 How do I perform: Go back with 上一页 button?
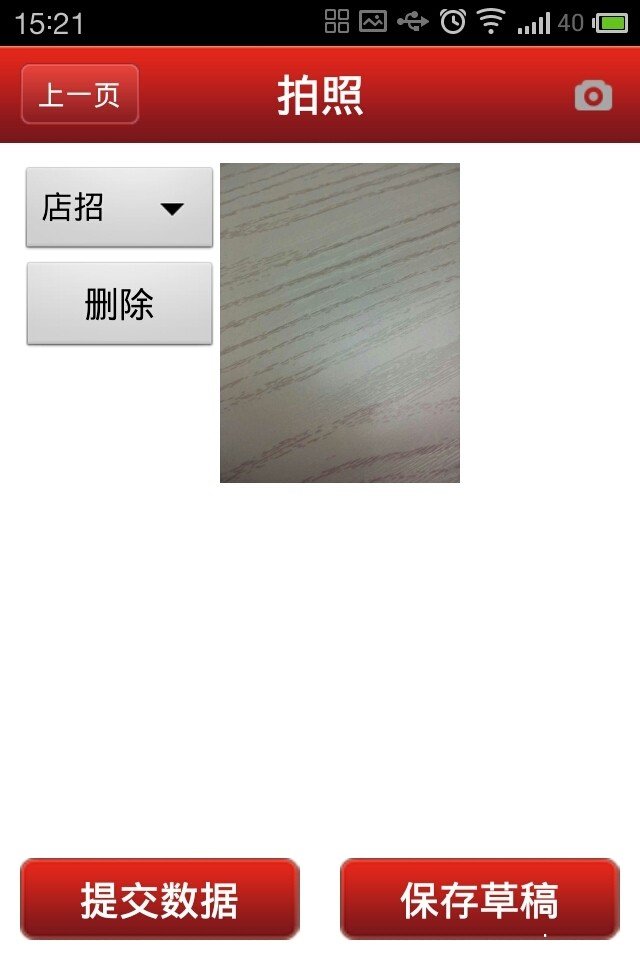coord(80,95)
